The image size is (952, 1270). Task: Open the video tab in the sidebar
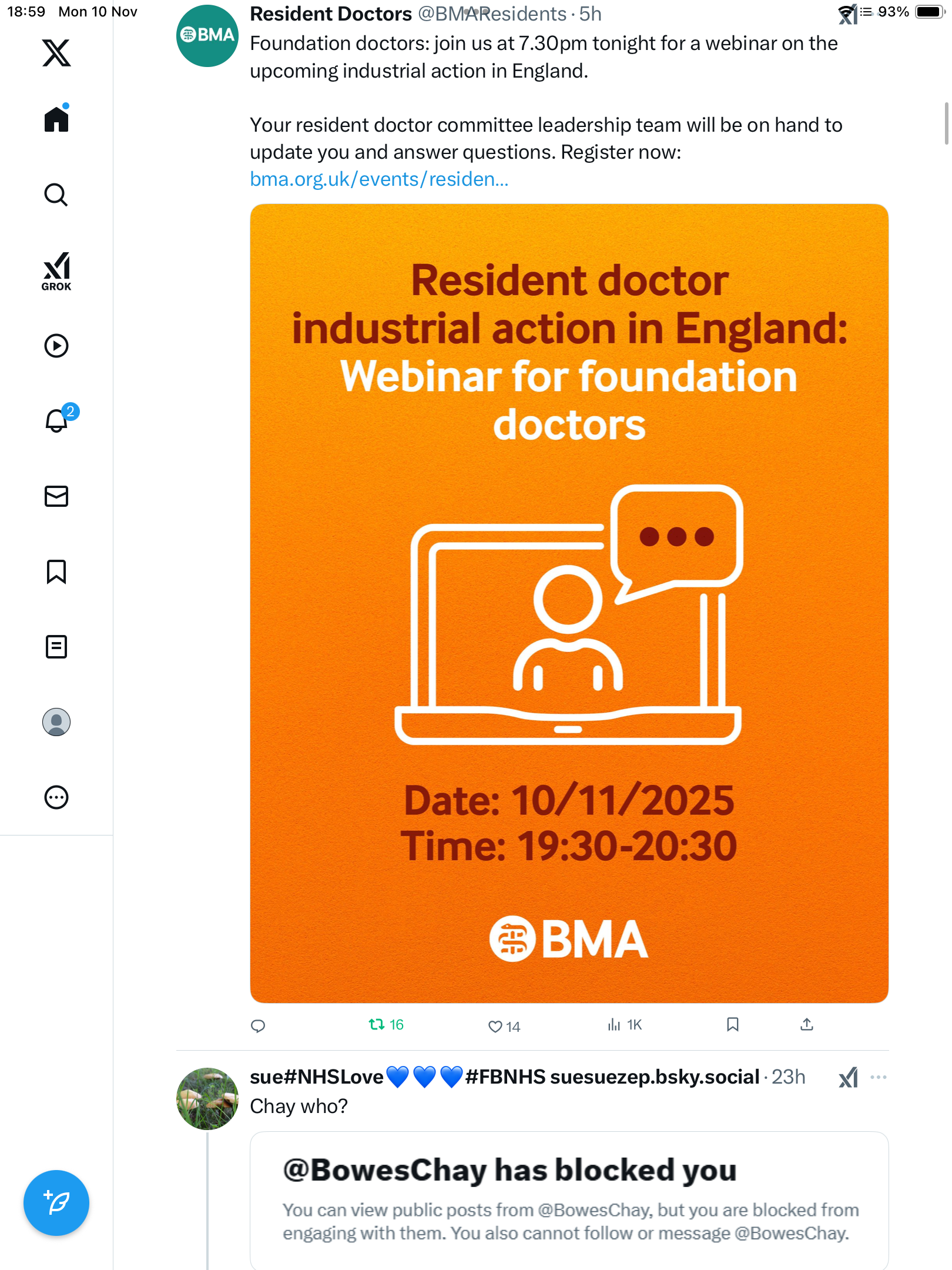click(x=56, y=346)
